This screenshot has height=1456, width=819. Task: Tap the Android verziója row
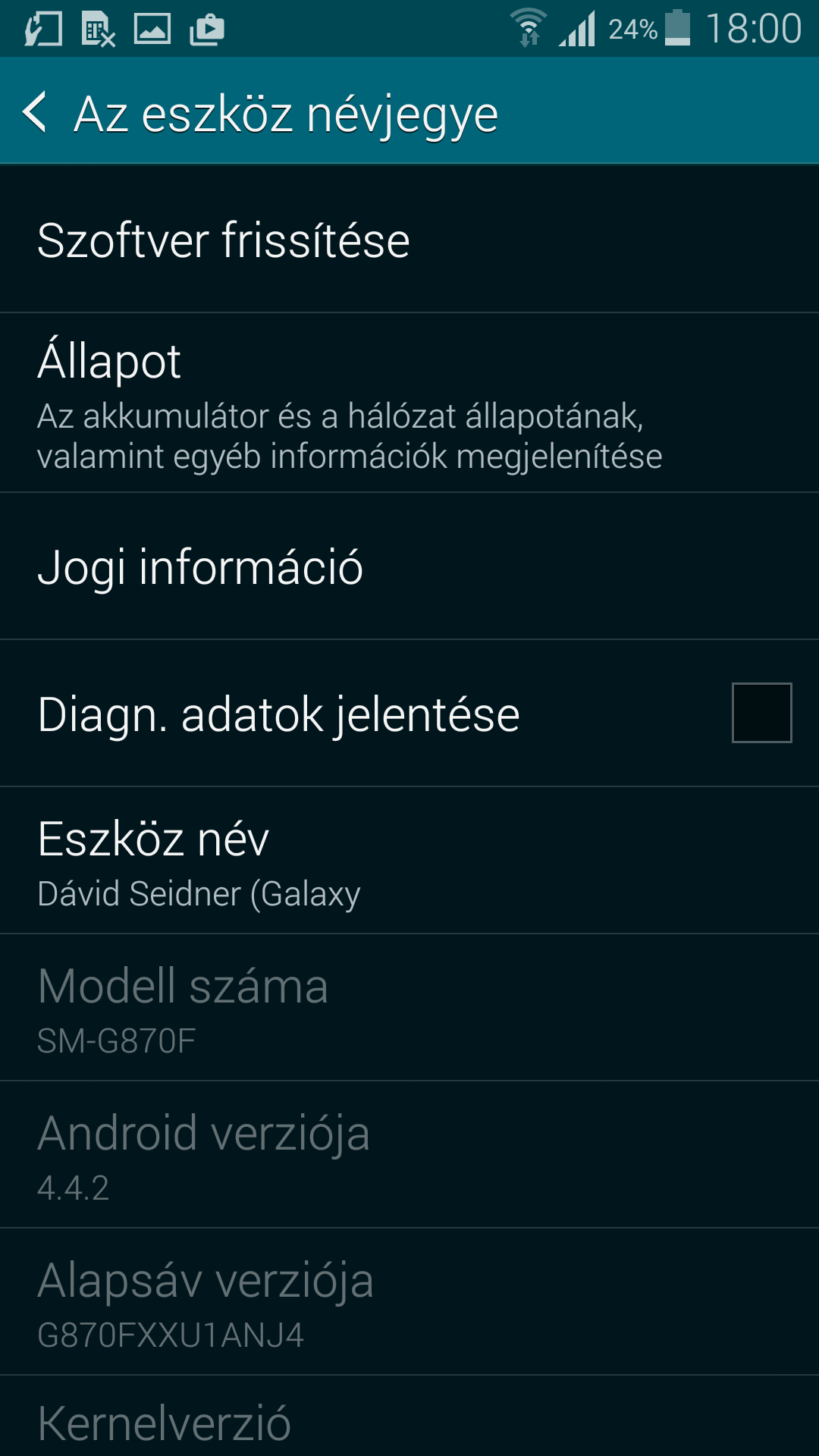tap(409, 1156)
